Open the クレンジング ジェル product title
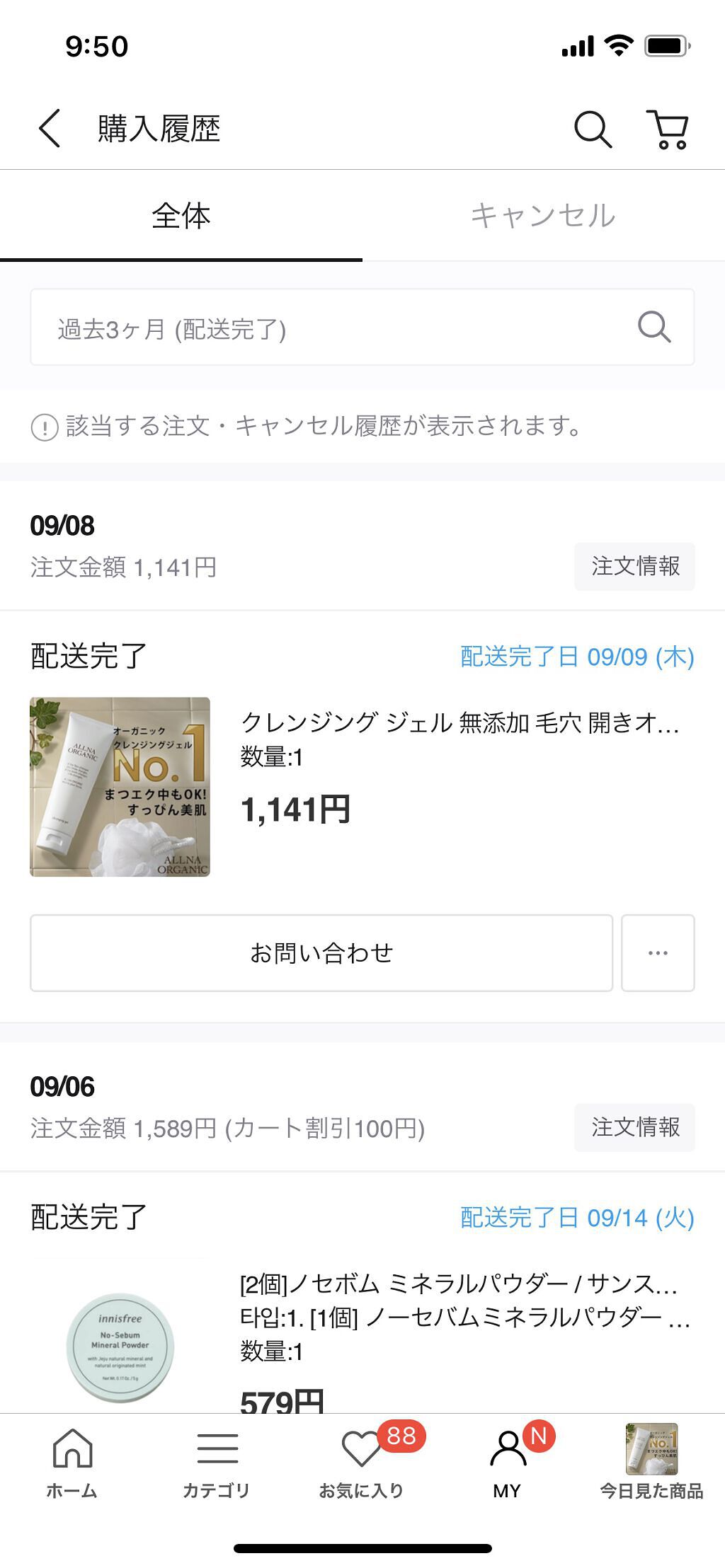 click(459, 722)
